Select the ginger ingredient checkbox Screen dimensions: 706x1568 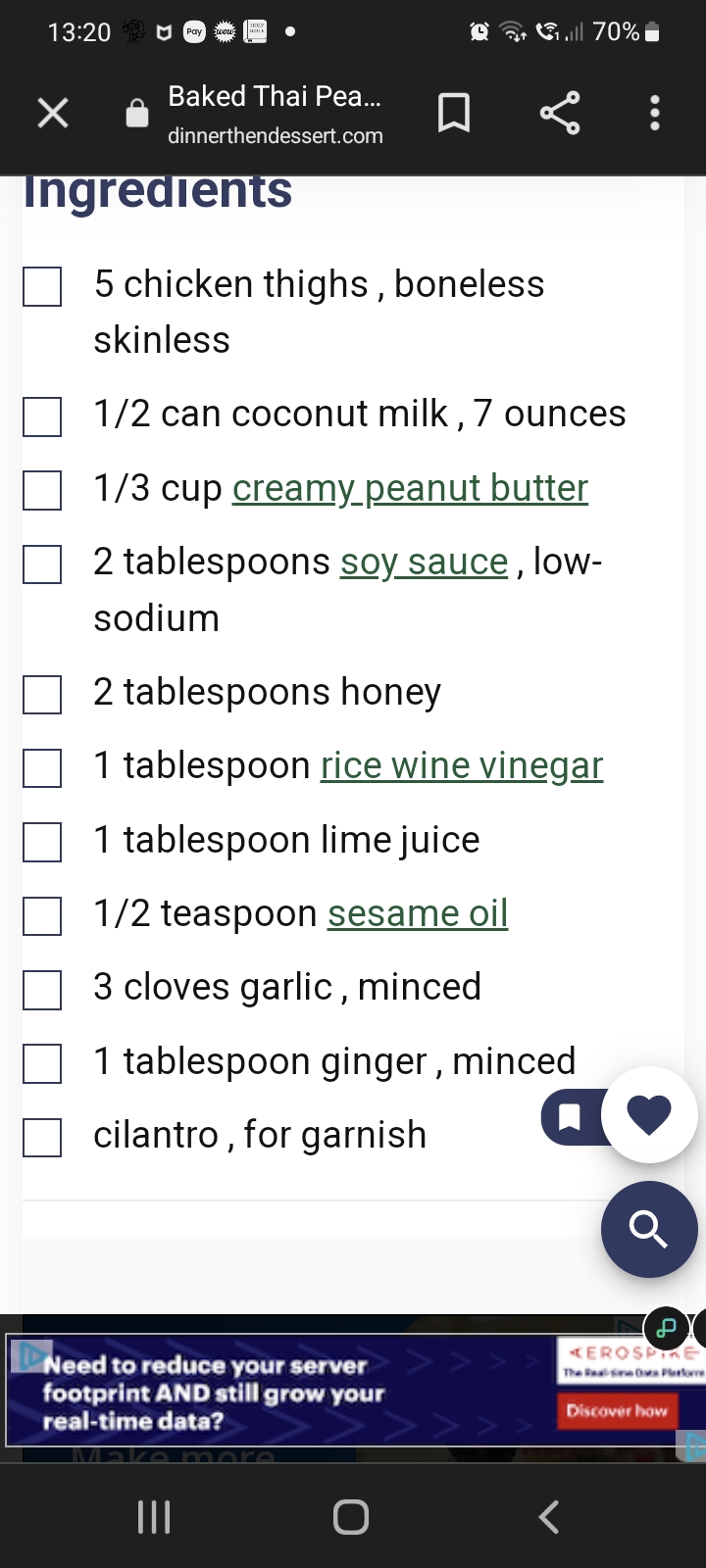[42, 1063]
